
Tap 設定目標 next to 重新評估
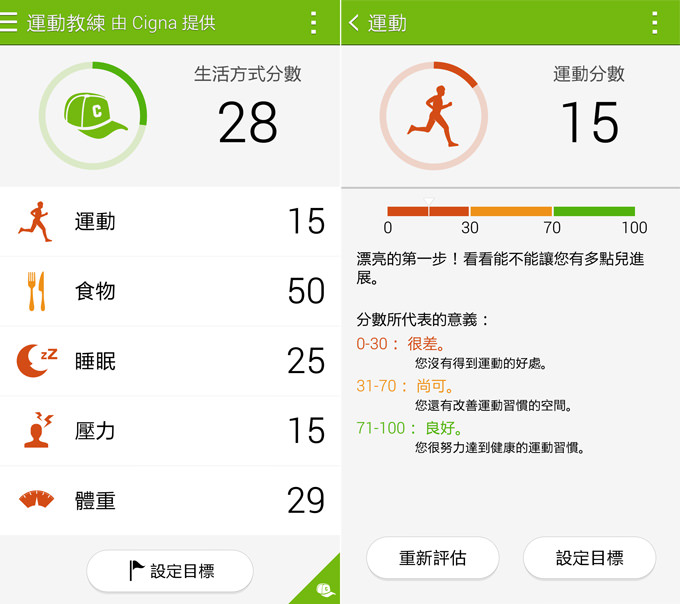[x=589, y=558]
